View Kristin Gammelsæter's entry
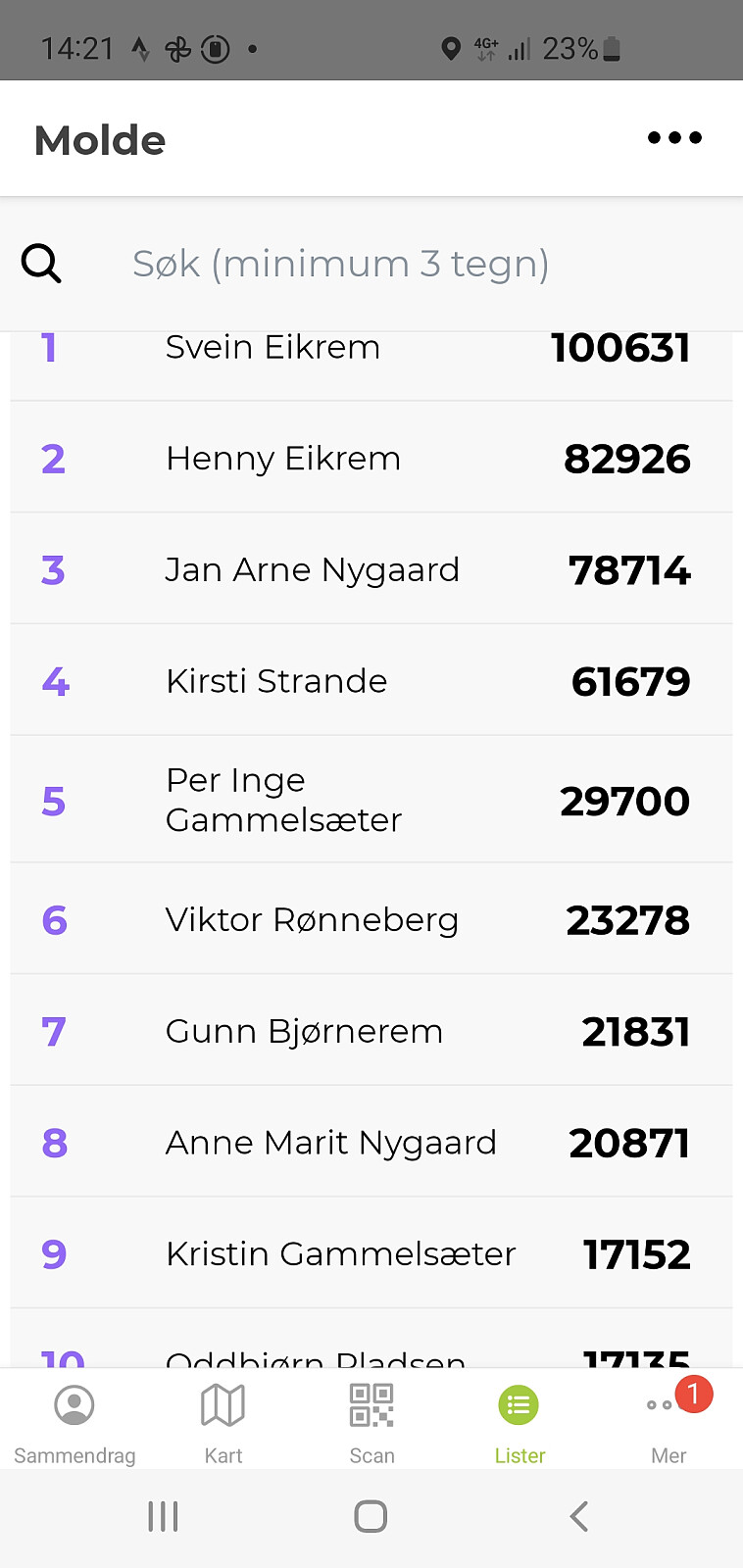Screen dimensions: 743x1568 [x=371, y=1254]
